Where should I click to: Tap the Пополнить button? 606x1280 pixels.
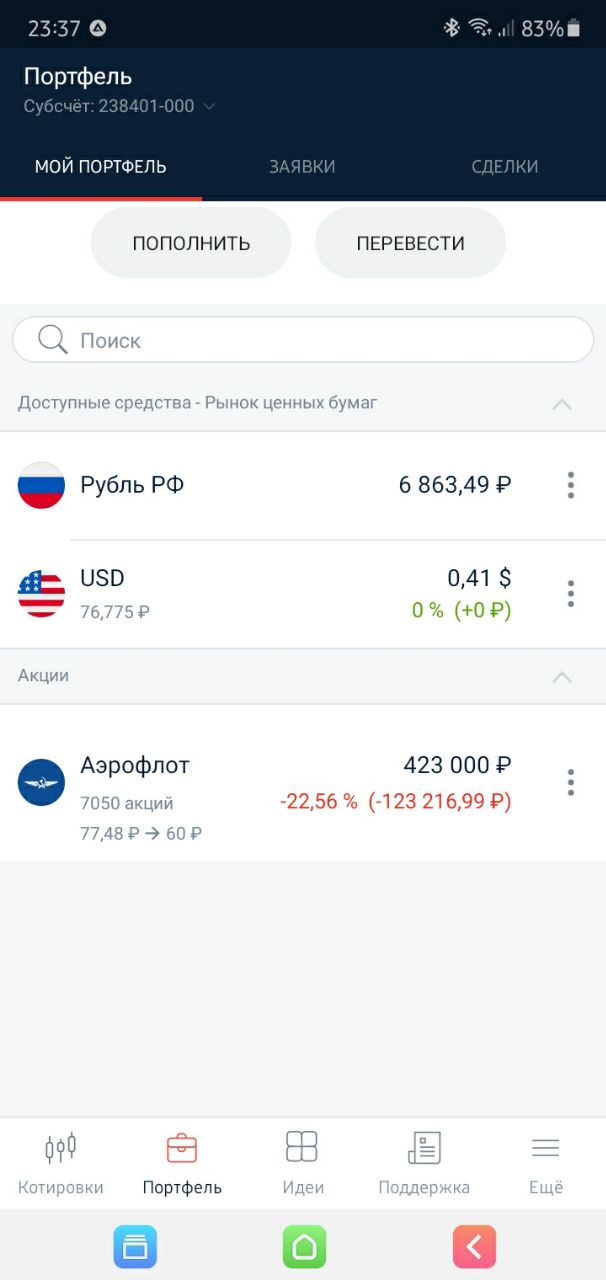[191, 243]
